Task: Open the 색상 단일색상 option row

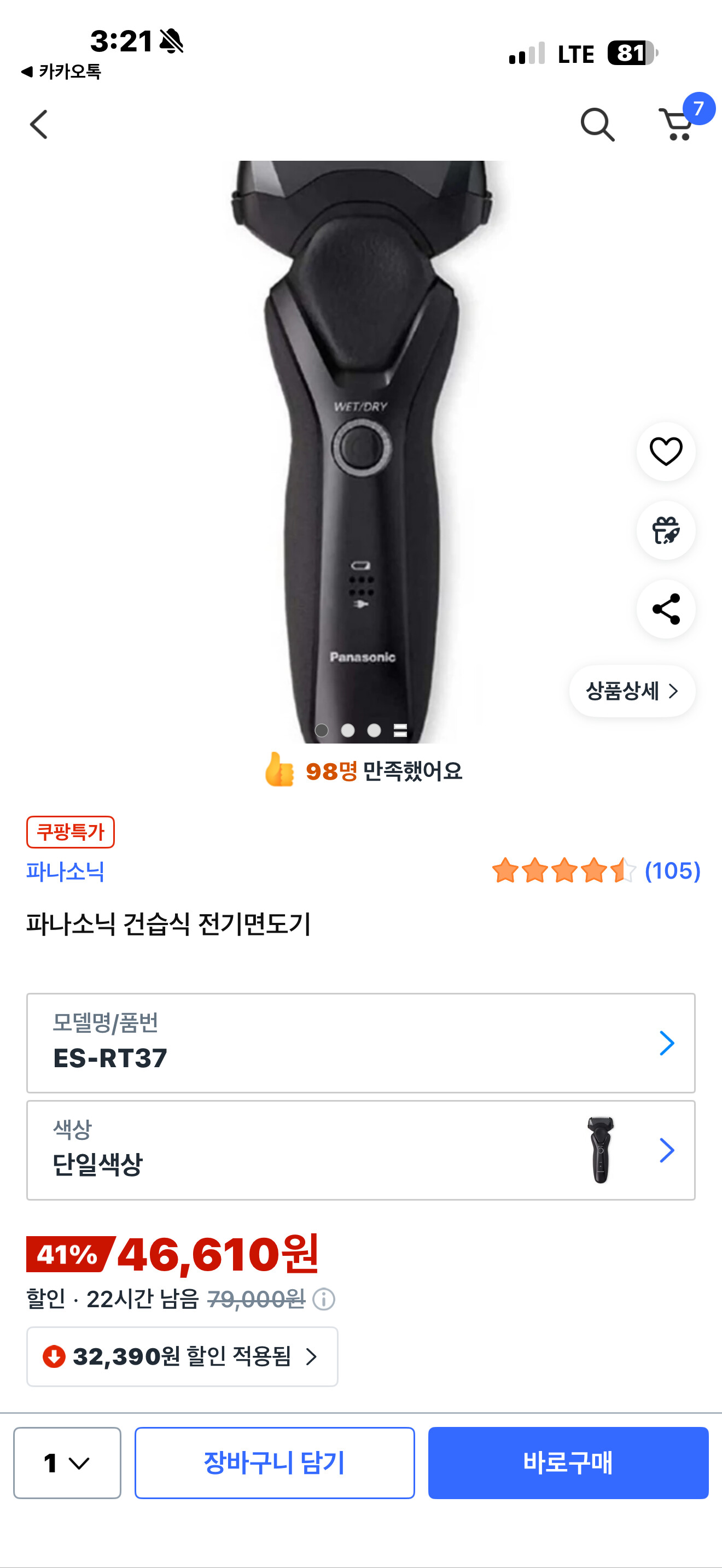Action: pos(360,1150)
